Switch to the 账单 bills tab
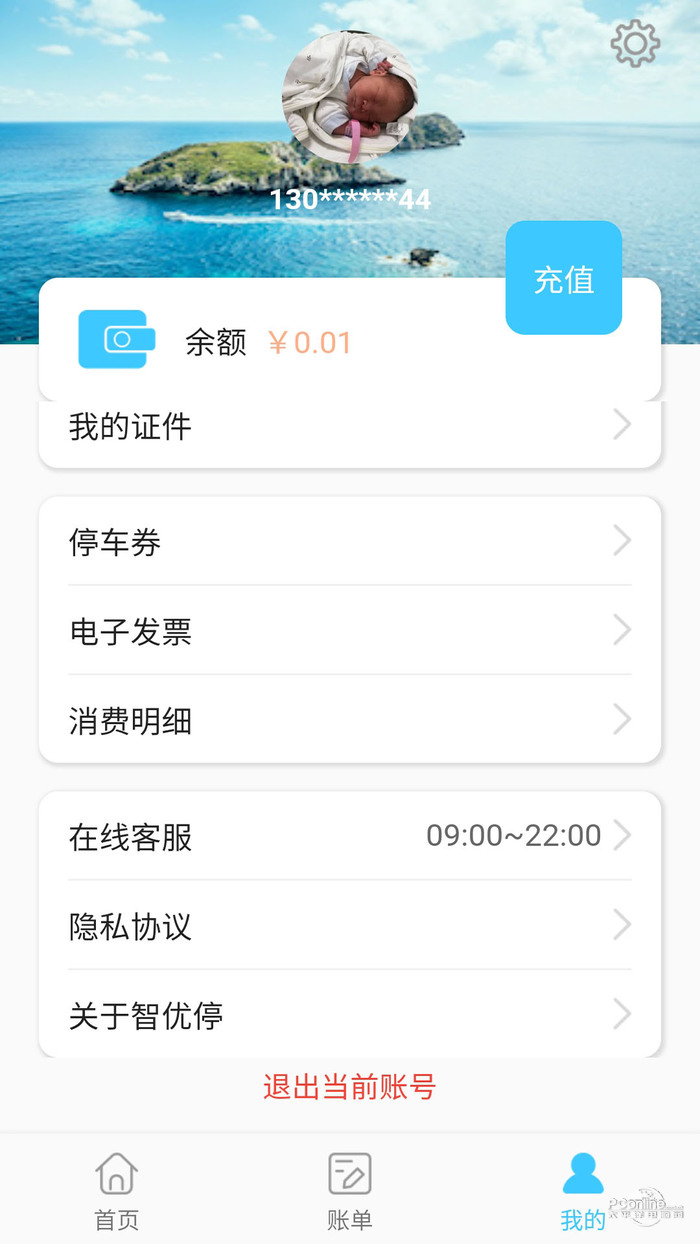 350,1190
